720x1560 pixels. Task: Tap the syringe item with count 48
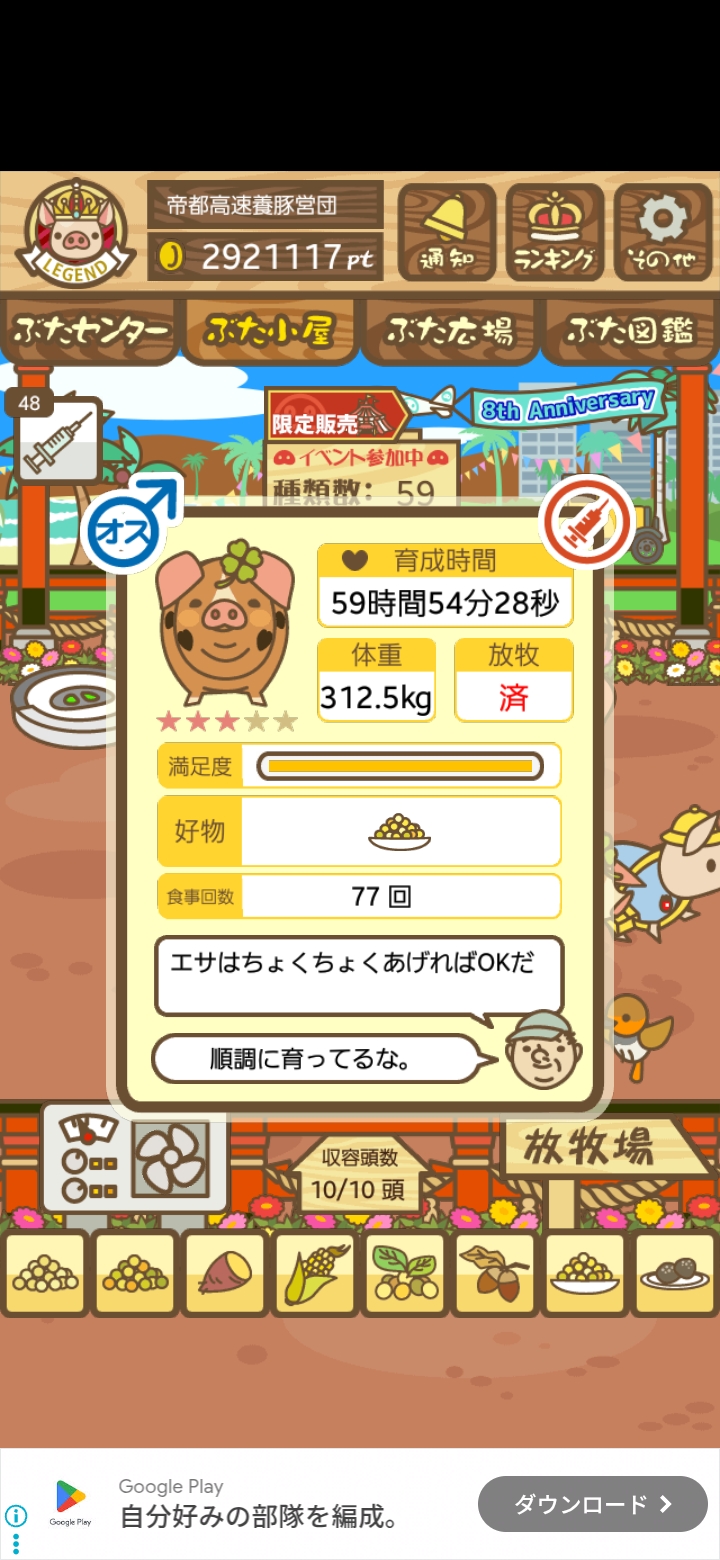tap(60, 441)
